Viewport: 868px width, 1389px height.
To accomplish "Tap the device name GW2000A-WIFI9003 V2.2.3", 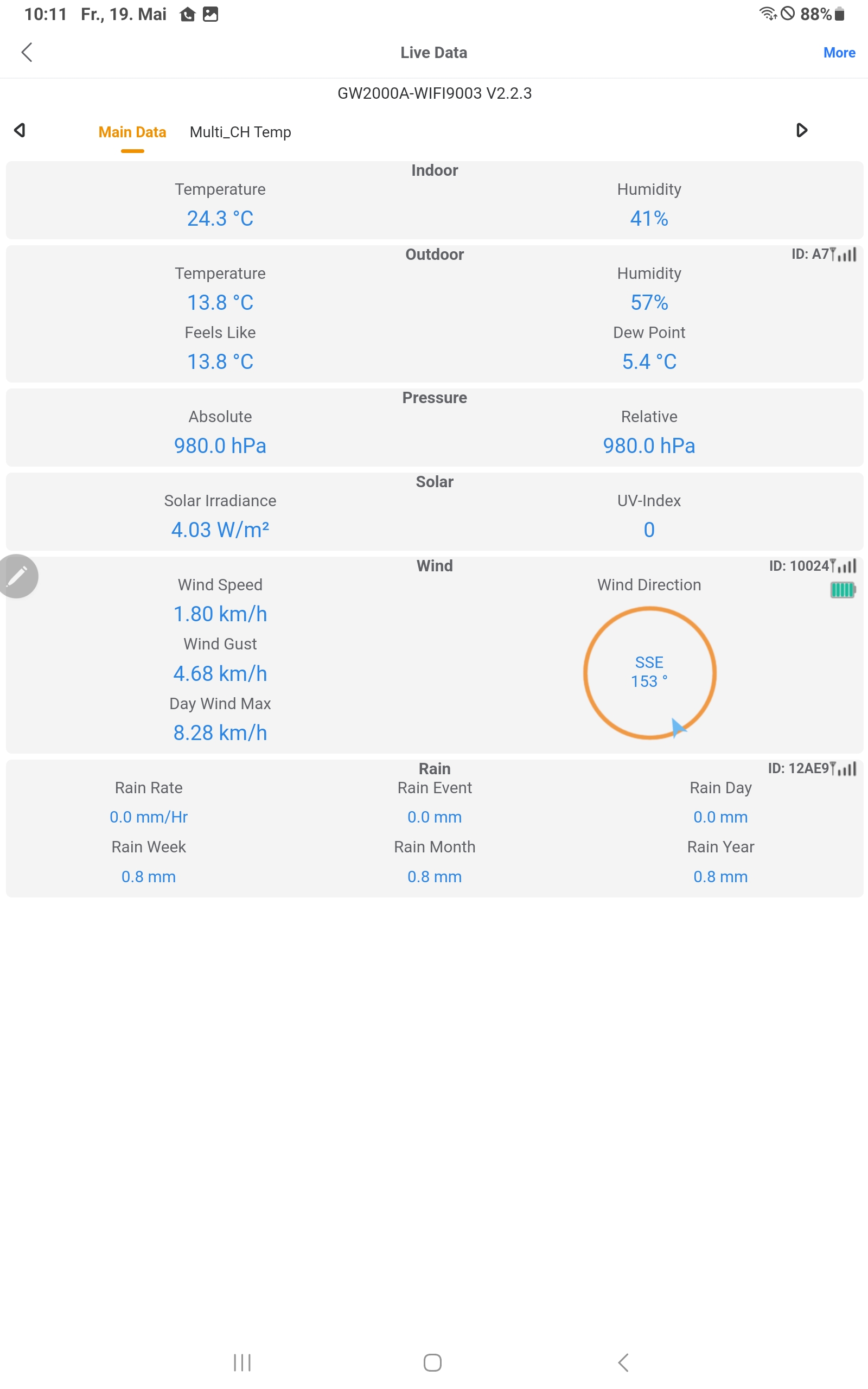I will tap(434, 93).
